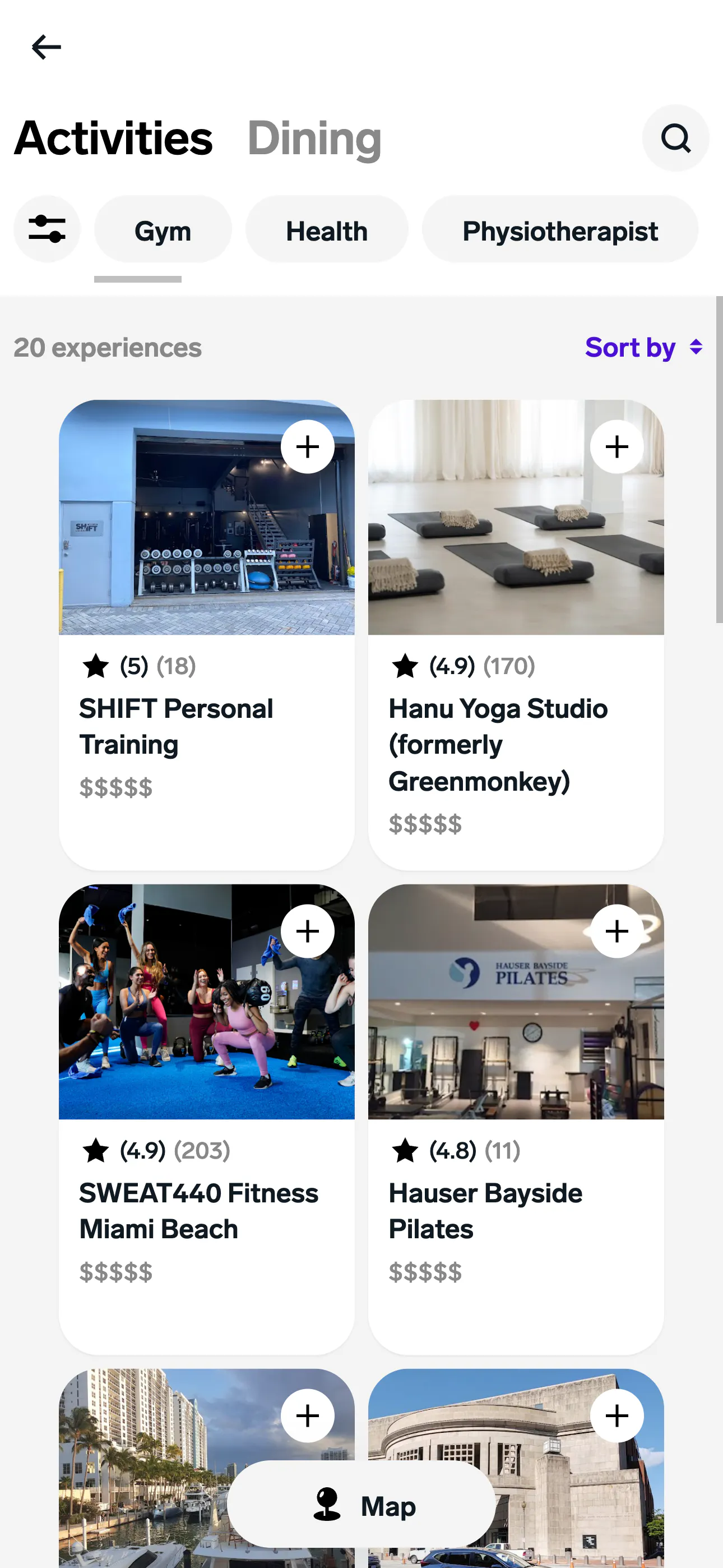Screen dimensions: 723x1568
Task: Add SWEAT440 Fitness with plus icon
Action: coord(307,931)
